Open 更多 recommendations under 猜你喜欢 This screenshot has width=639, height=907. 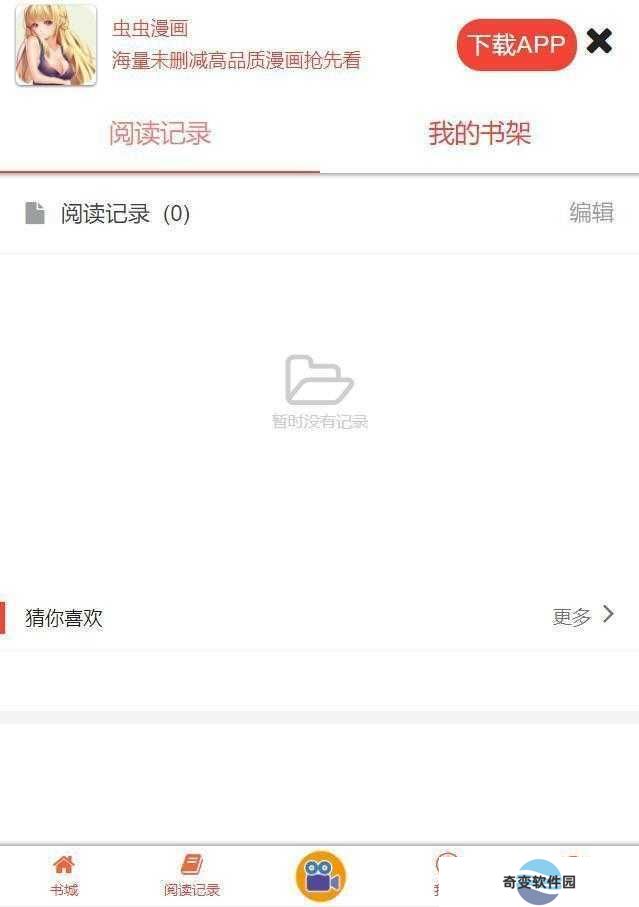click(583, 616)
